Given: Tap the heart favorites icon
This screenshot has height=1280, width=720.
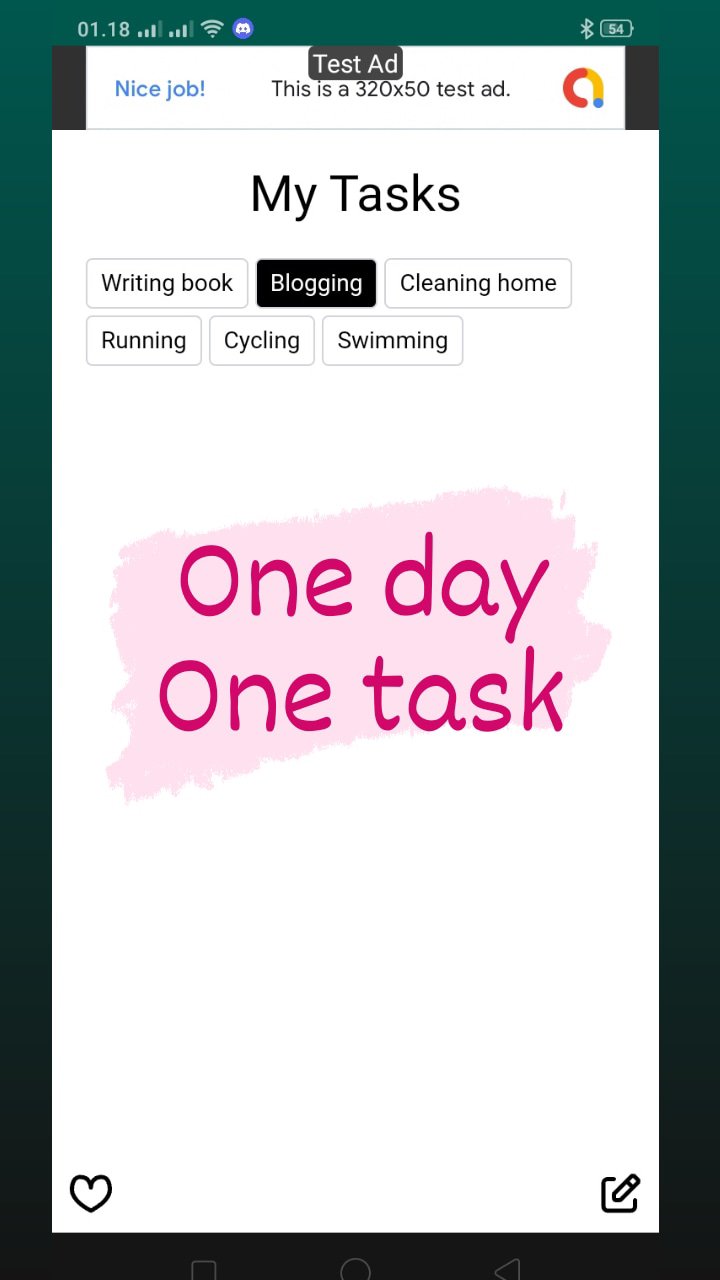Looking at the screenshot, I should (90, 1192).
